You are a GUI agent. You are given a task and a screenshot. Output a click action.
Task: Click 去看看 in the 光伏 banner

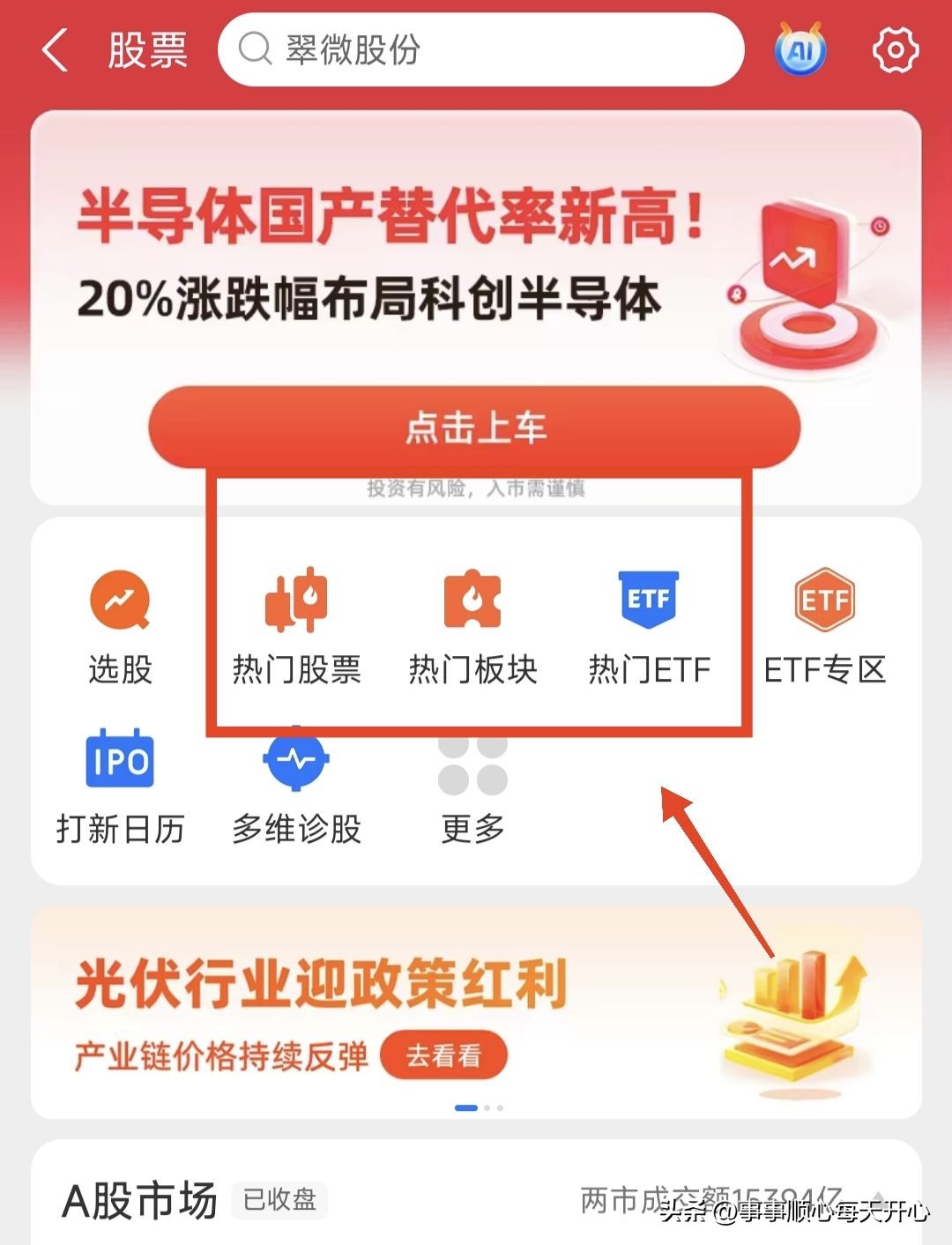coord(444,1055)
